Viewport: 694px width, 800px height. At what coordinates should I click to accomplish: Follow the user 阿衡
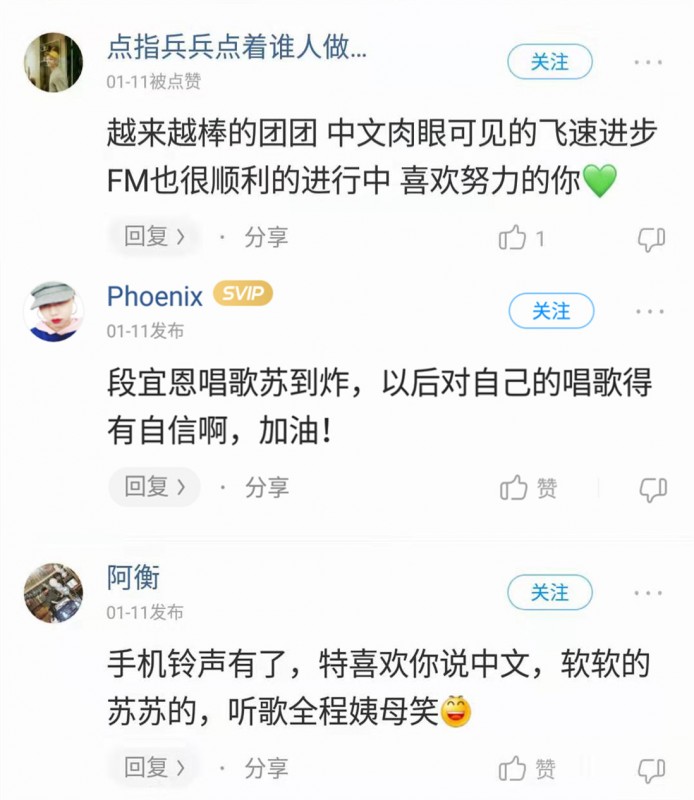(x=549, y=593)
